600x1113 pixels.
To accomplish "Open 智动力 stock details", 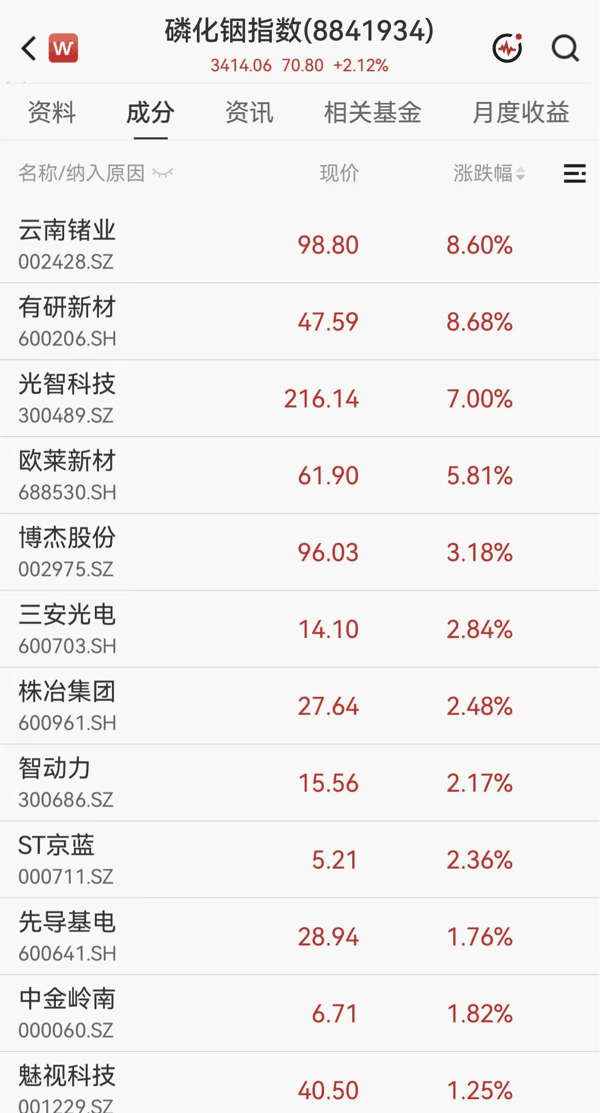I will (300, 783).
